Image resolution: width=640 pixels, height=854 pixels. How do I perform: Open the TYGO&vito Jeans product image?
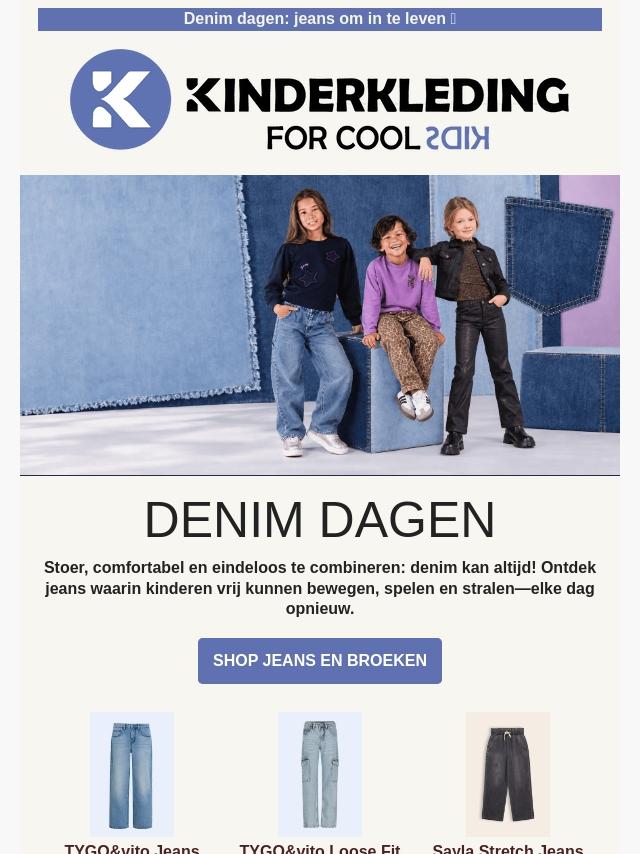[x=132, y=774]
